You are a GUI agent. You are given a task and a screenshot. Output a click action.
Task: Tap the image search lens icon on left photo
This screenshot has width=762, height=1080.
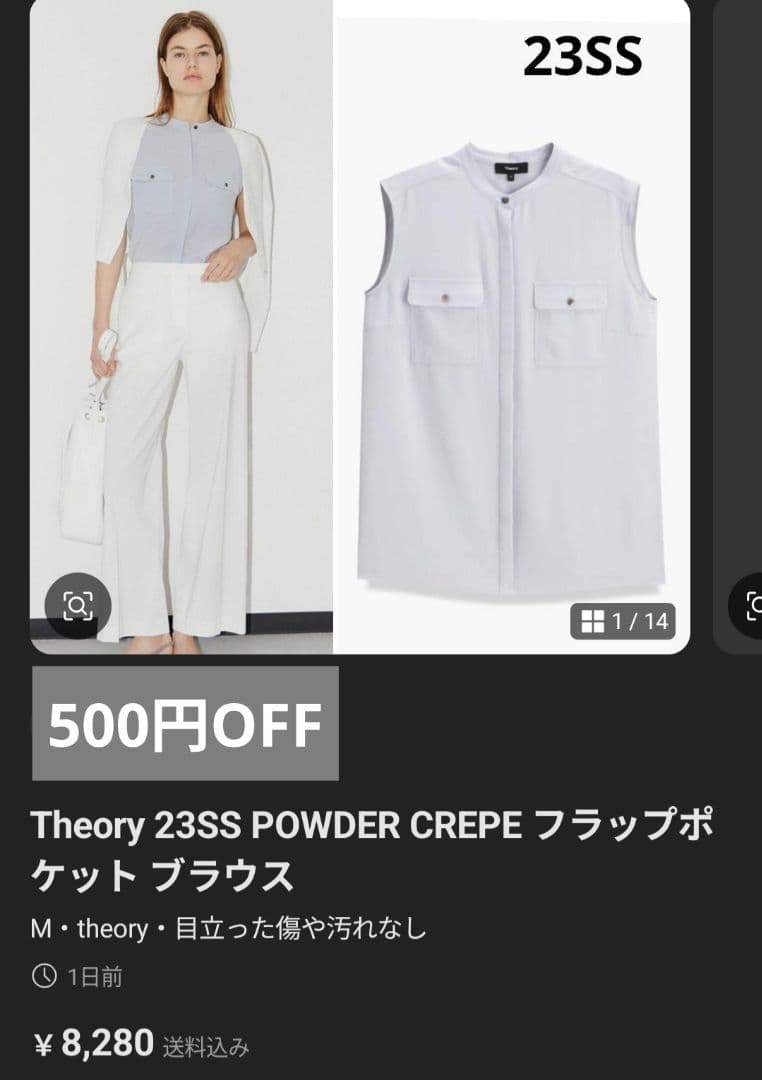click(x=76, y=604)
